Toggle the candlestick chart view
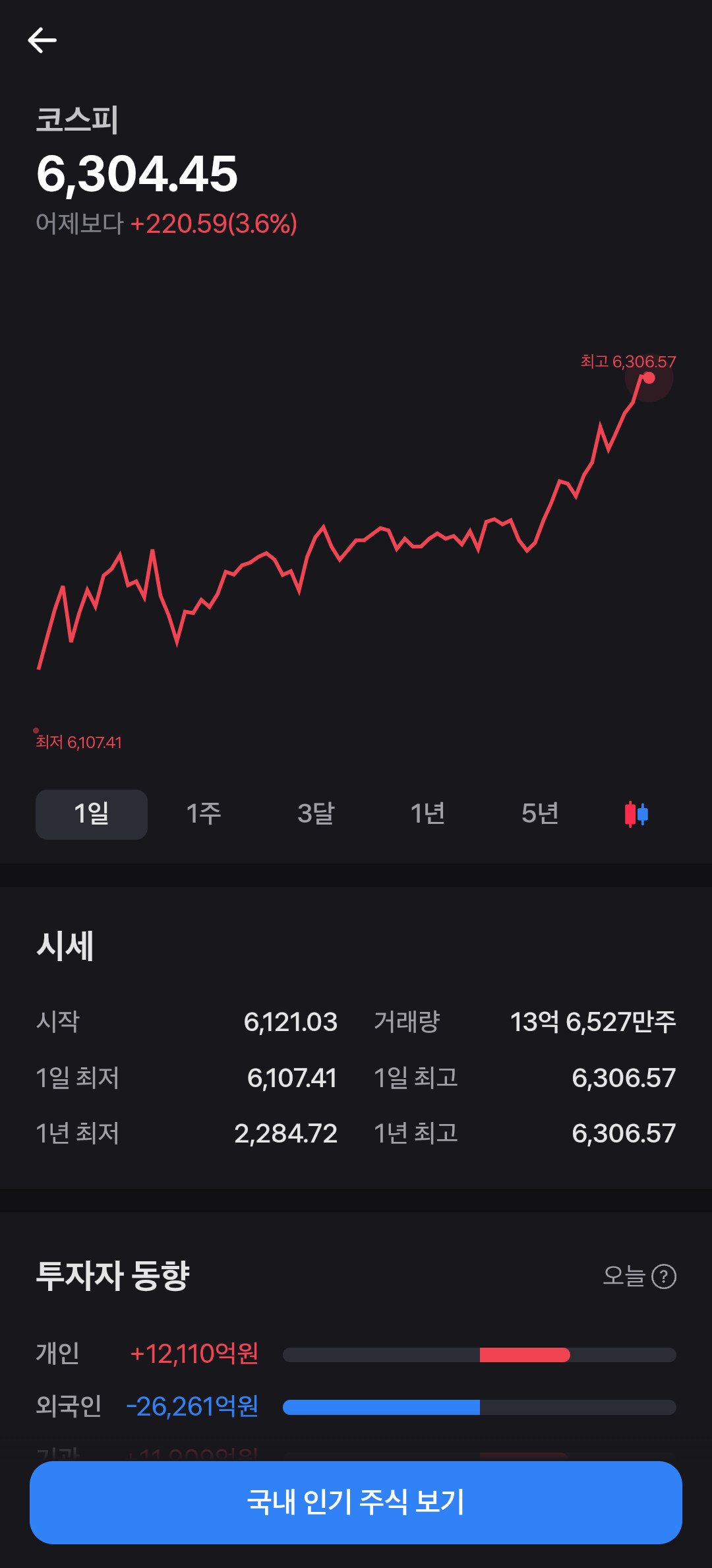The width and height of the screenshot is (712, 1568). coord(636,814)
